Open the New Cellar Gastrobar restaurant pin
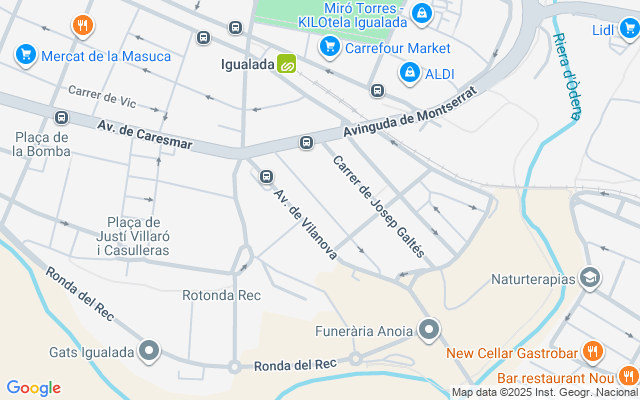 (x=593, y=351)
